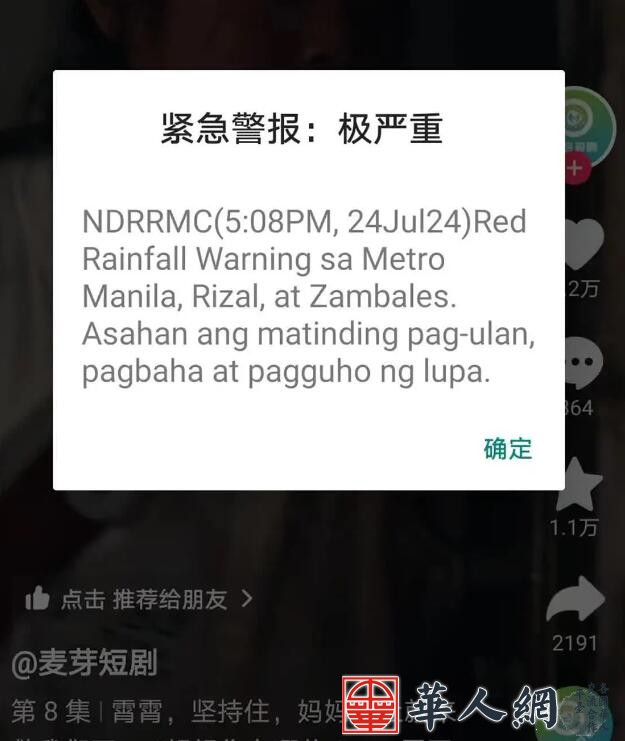Screen dimensions: 625x741
Task: Favorite the video with the star icon
Action: [578, 485]
